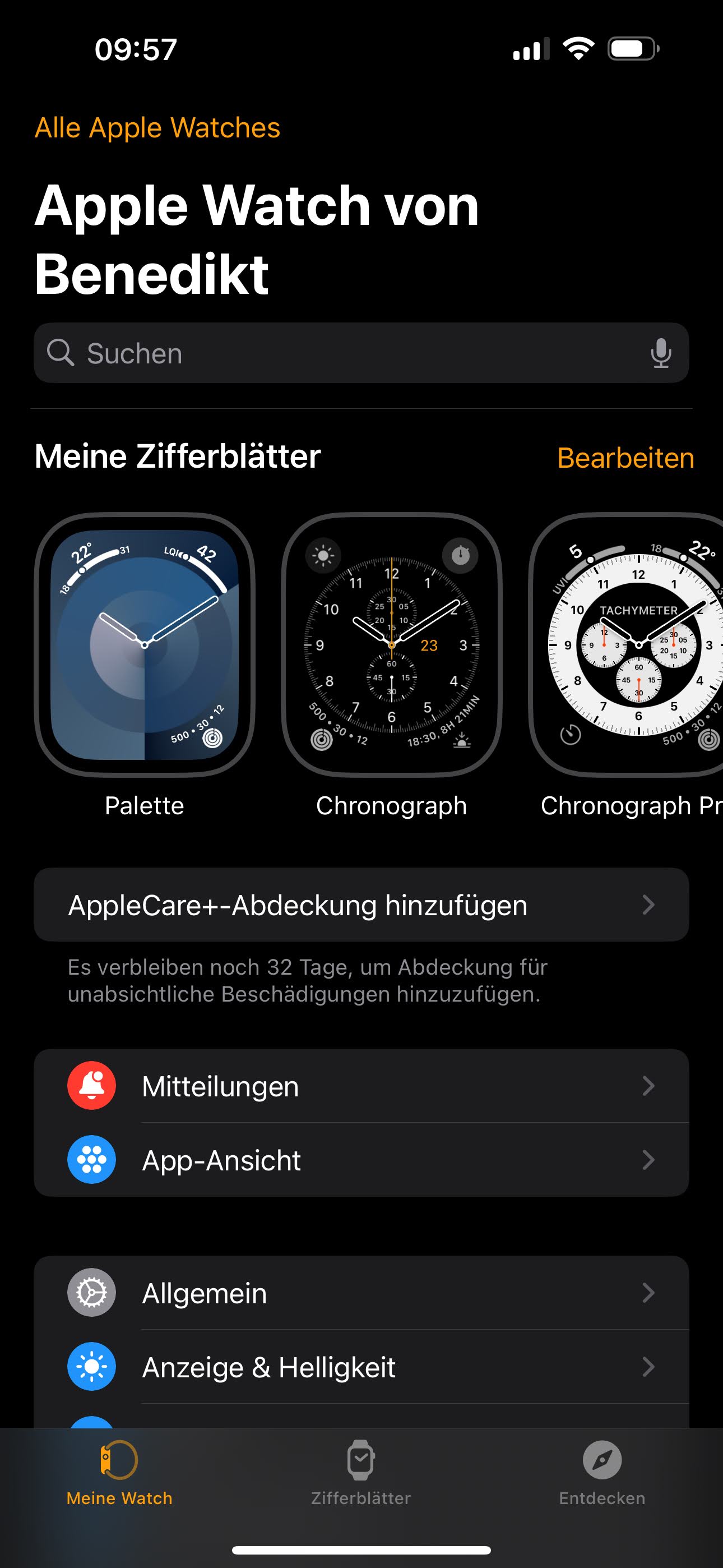Open App-Ansicht settings
The width and height of the screenshot is (723, 1568).
(361, 1160)
